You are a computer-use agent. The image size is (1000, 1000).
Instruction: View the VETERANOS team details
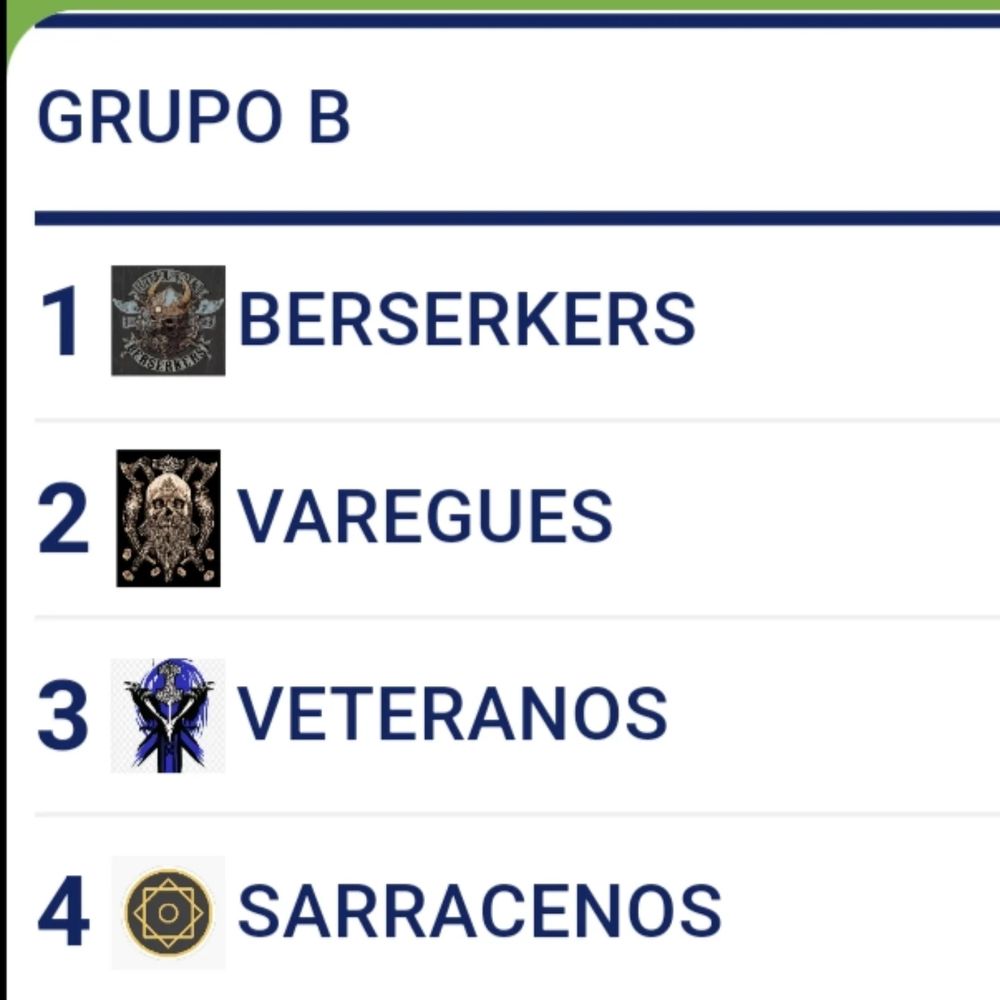[x=452, y=715]
